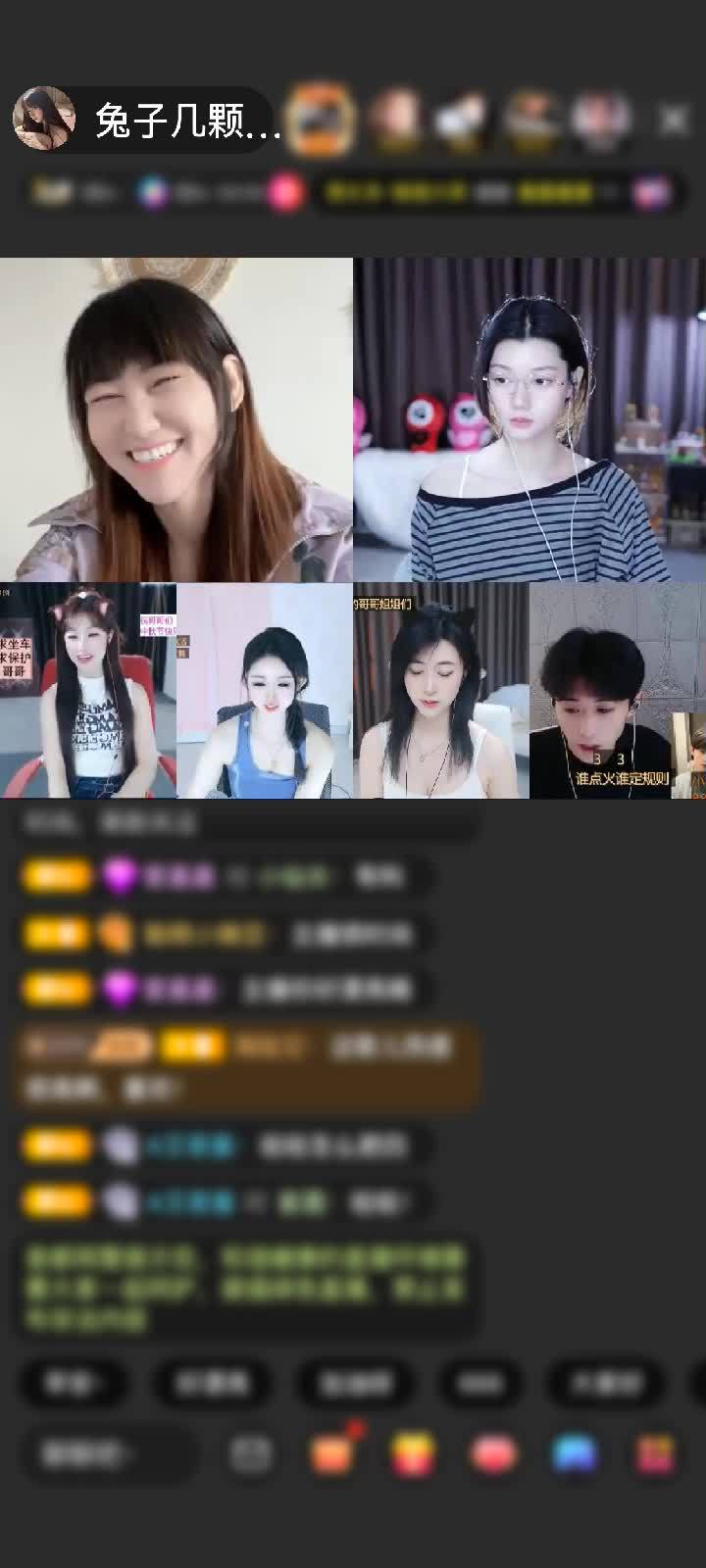706x1568 pixels.
Task: Open the top viewer avatar with gold frame
Action: tap(320, 120)
